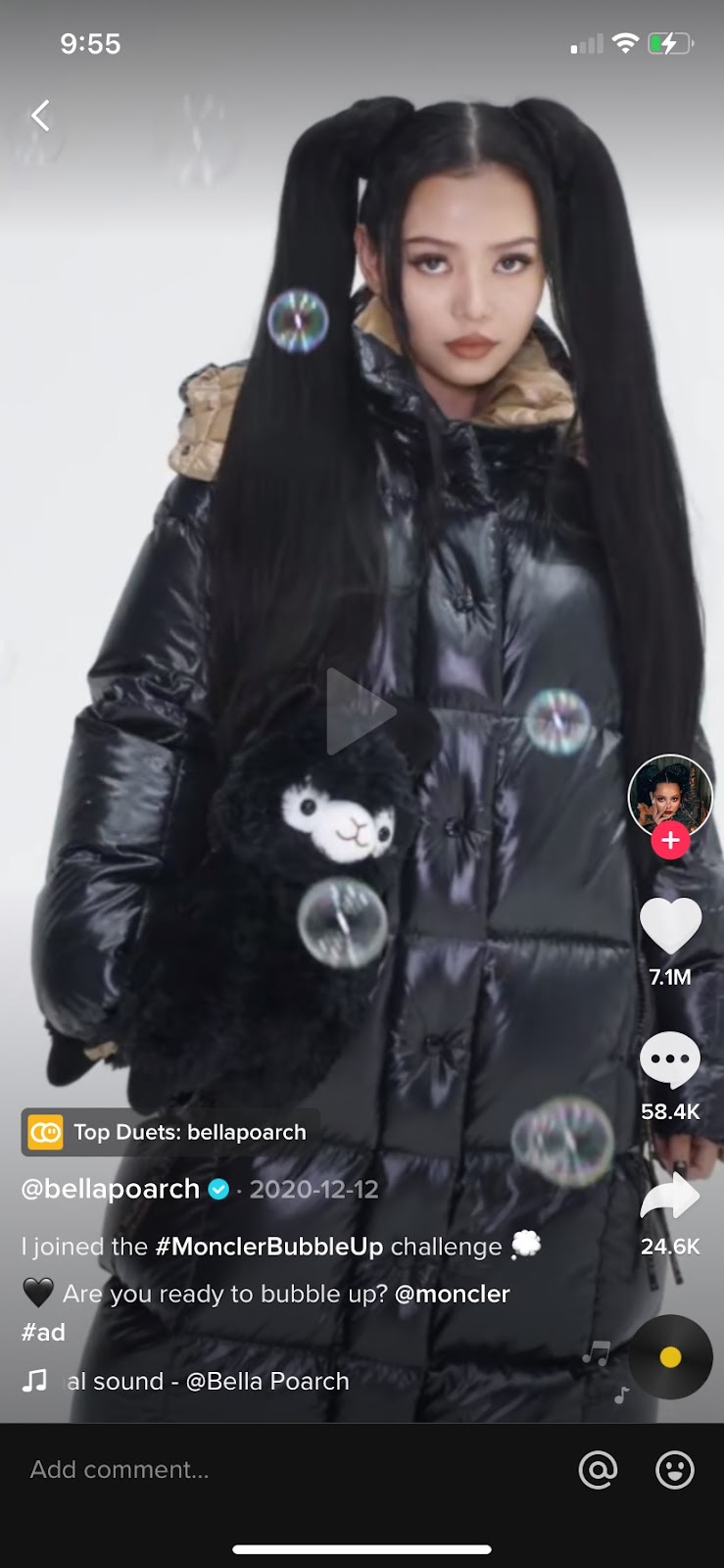Open the #ad hashtag
The width and height of the screenshot is (724, 1568).
(43, 1332)
